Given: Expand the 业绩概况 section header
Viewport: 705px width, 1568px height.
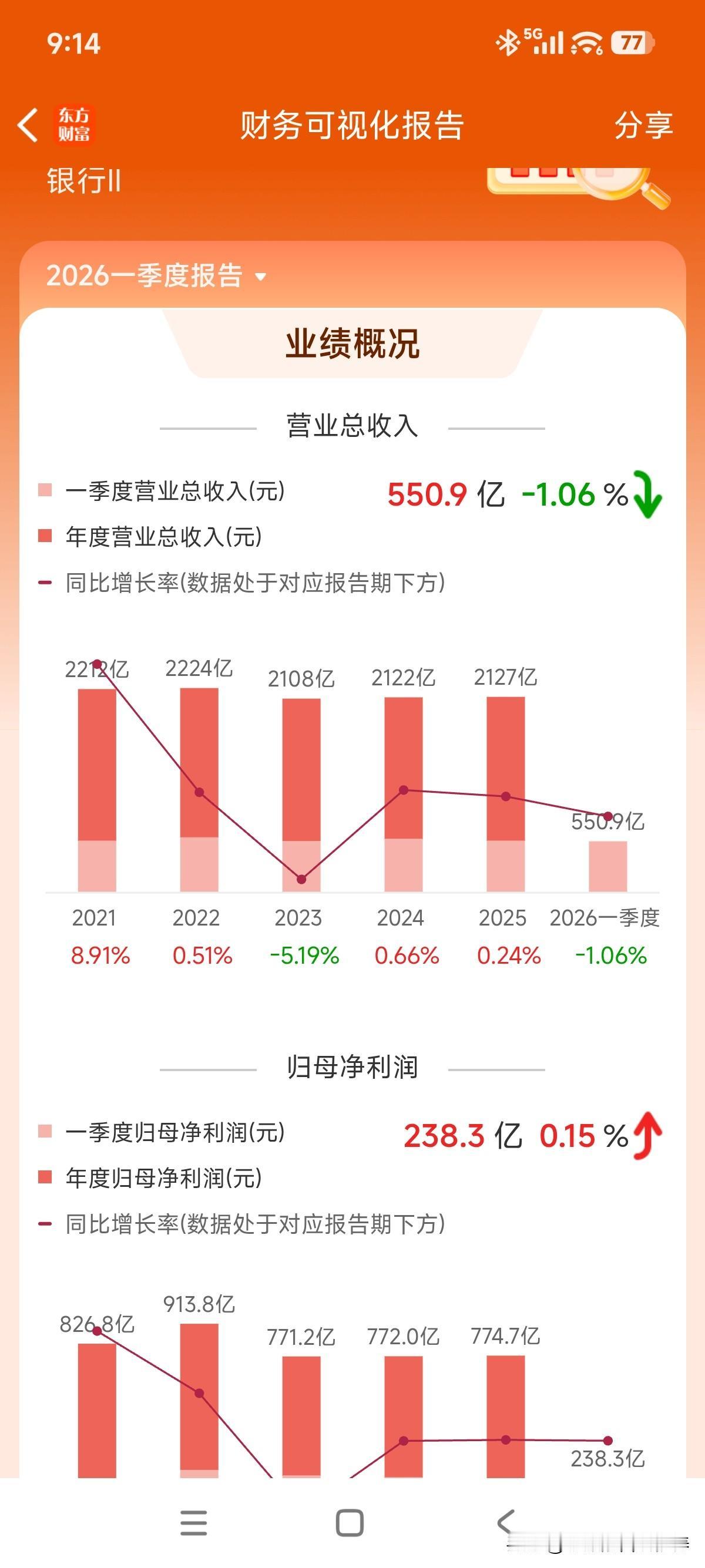Looking at the screenshot, I should pos(352,343).
